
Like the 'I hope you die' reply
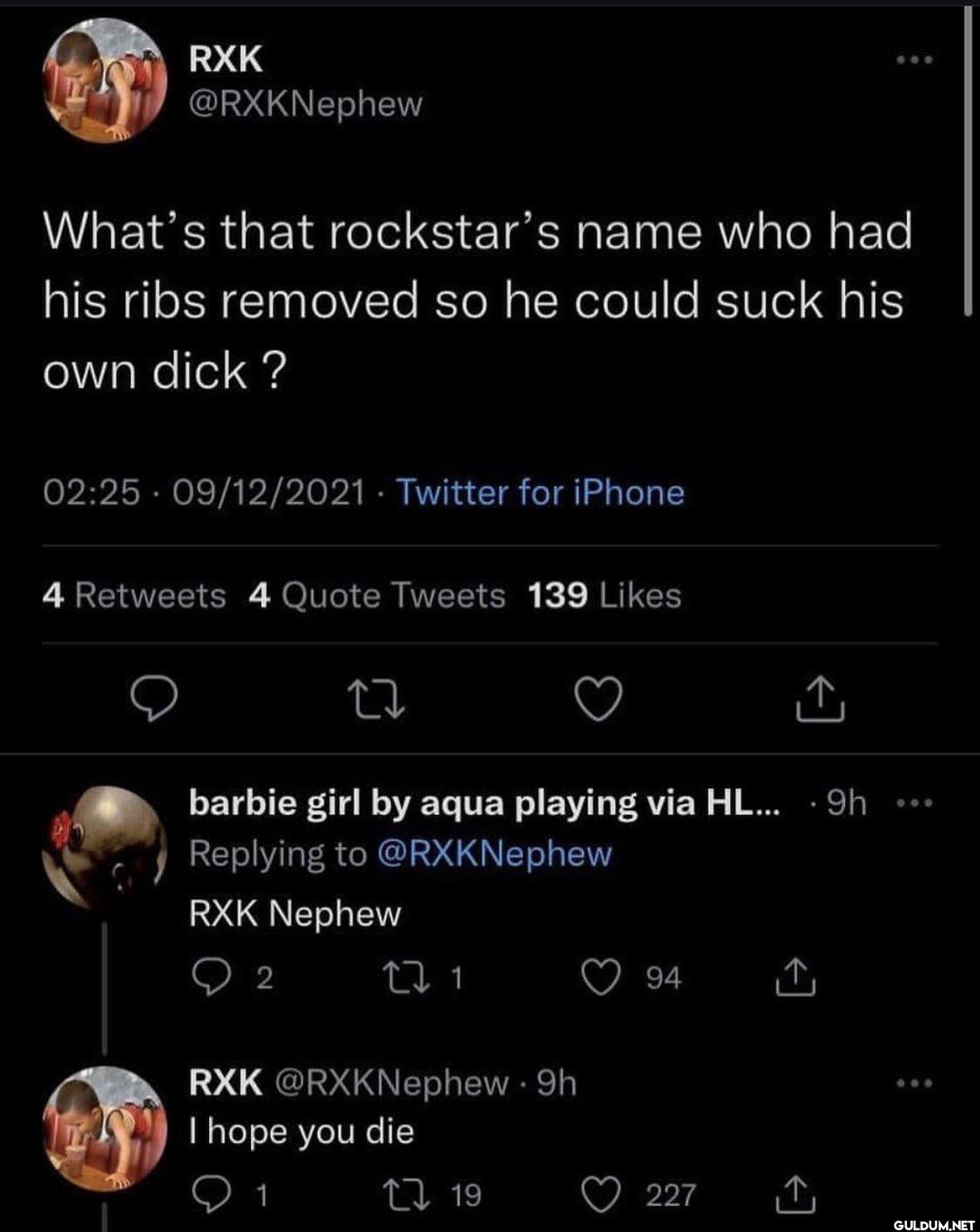(600, 1195)
